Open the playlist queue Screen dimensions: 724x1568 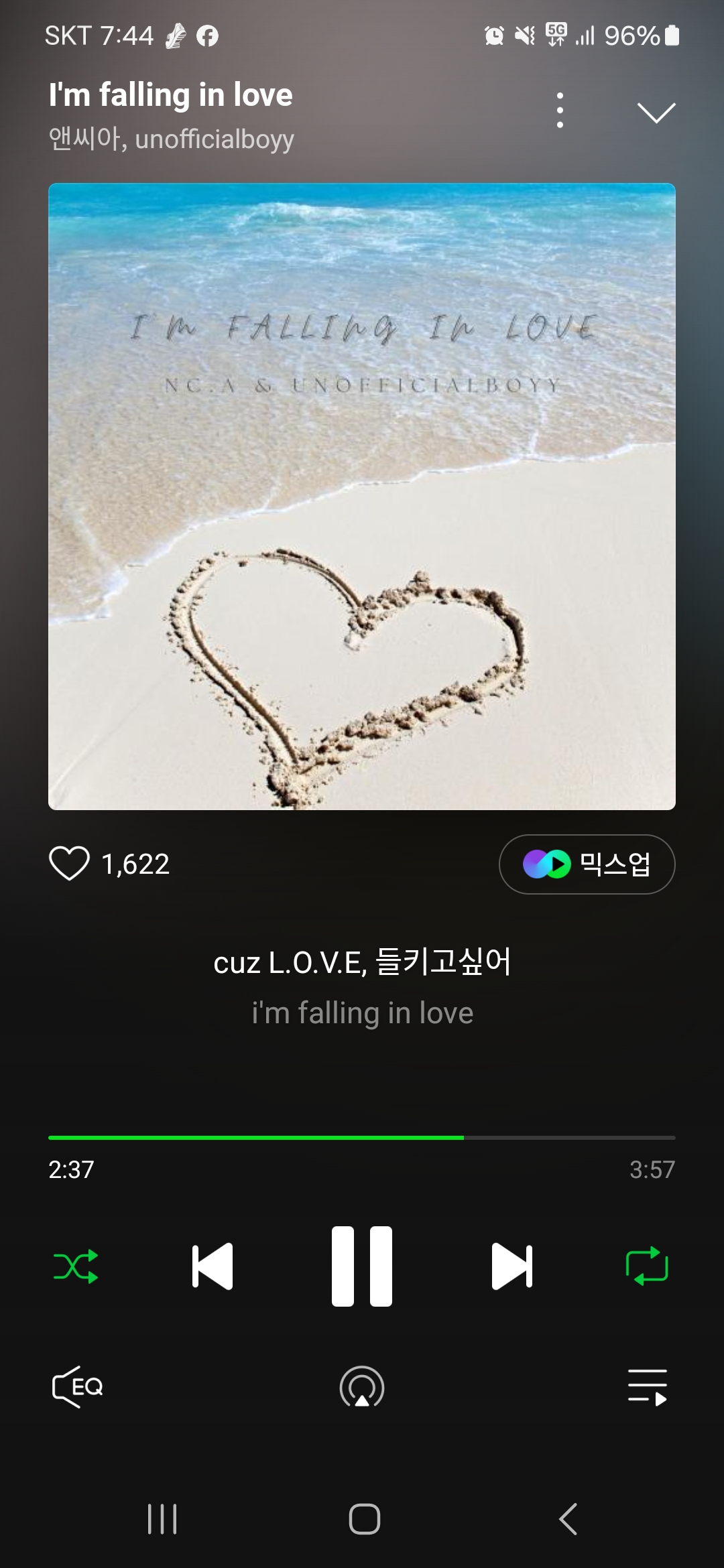(647, 1386)
